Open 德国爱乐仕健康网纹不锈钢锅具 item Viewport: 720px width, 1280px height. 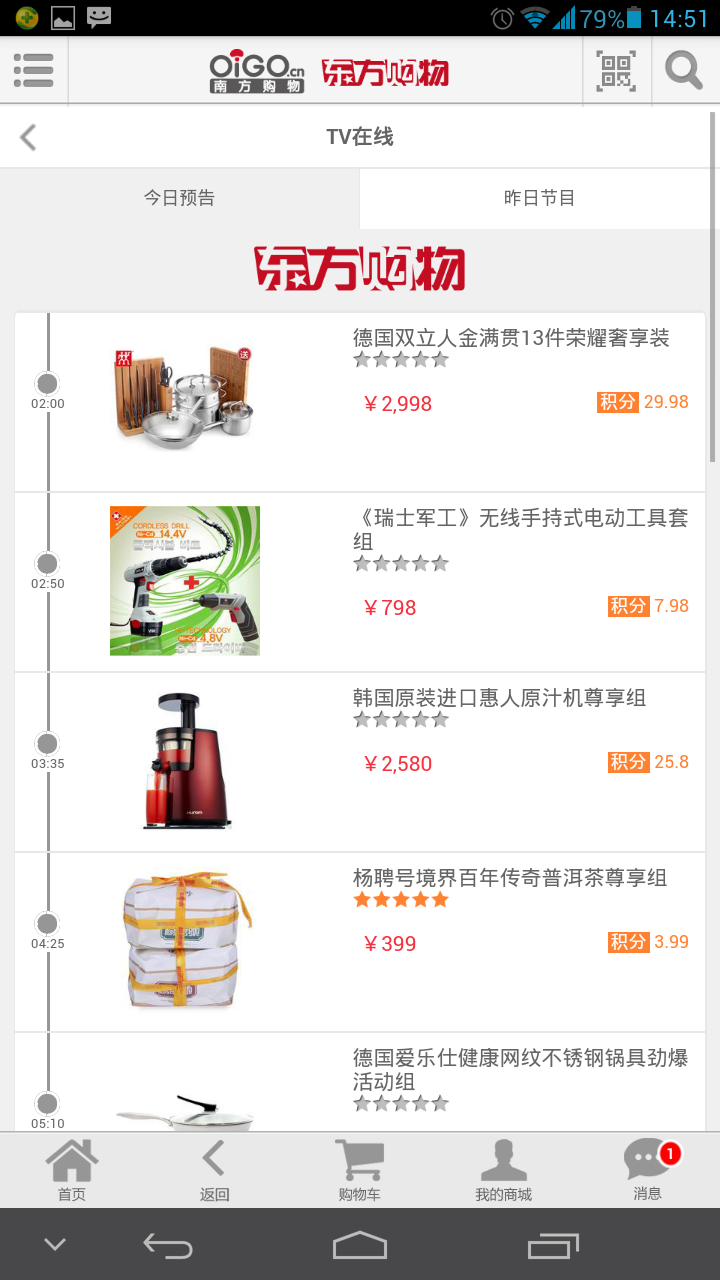520,1070
